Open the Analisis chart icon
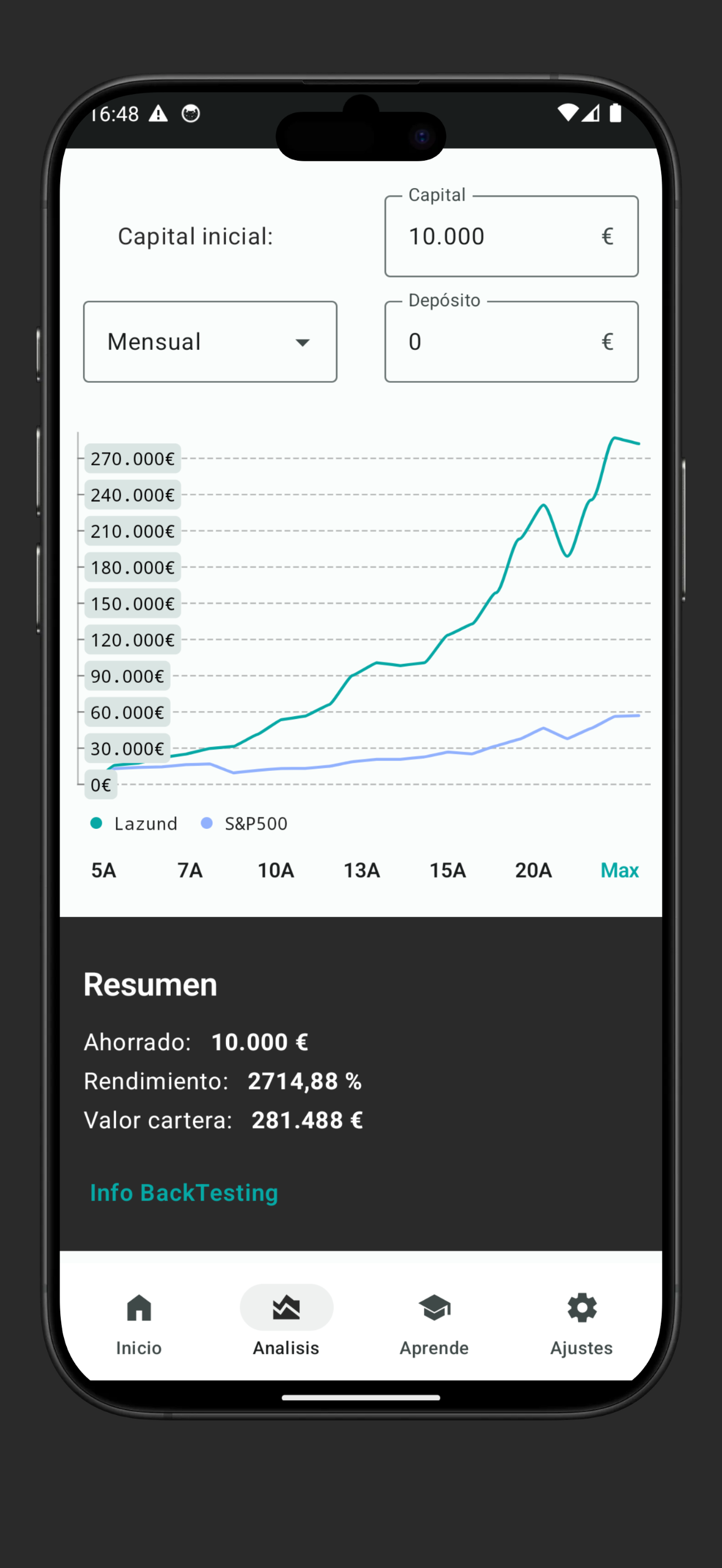 (x=286, y=1307)
